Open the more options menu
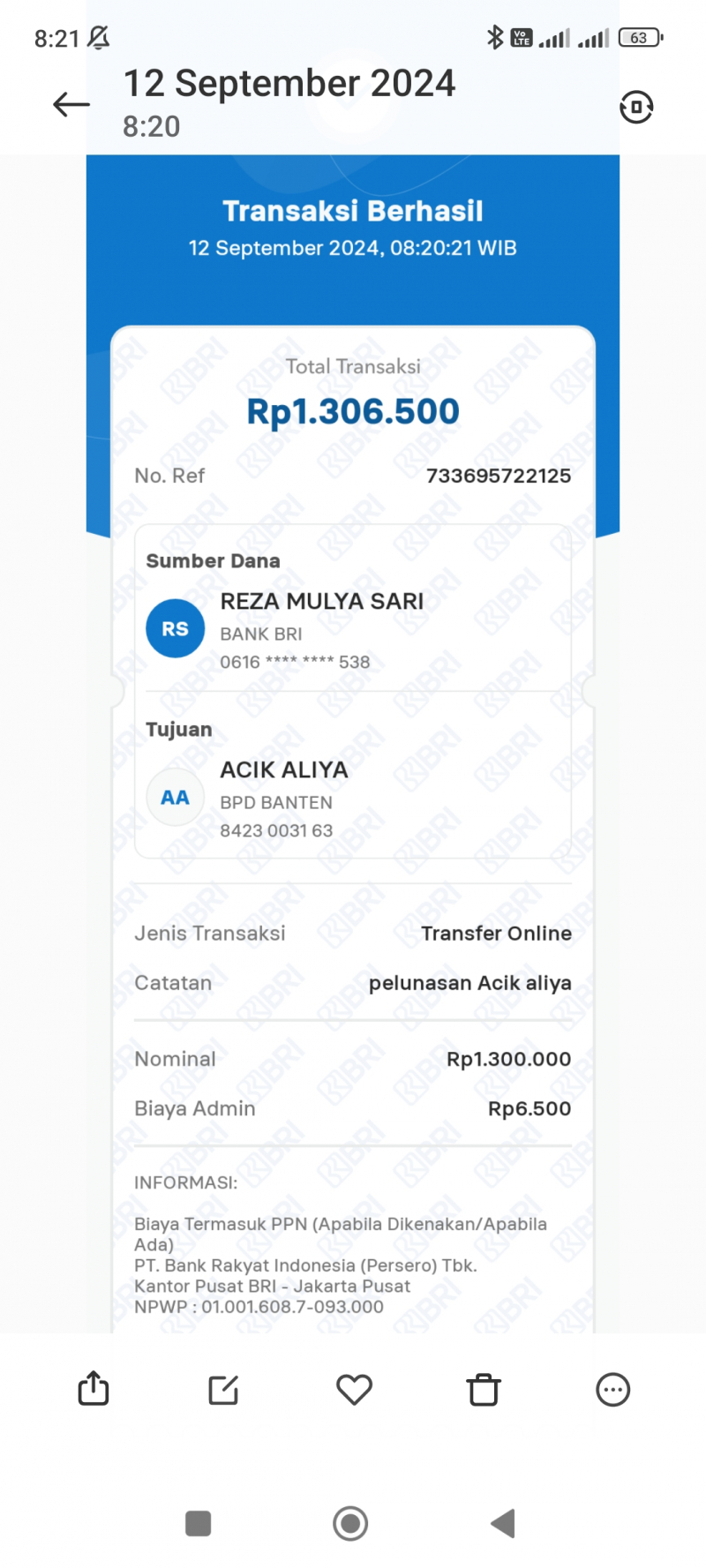 click(x=612, y=1390)
